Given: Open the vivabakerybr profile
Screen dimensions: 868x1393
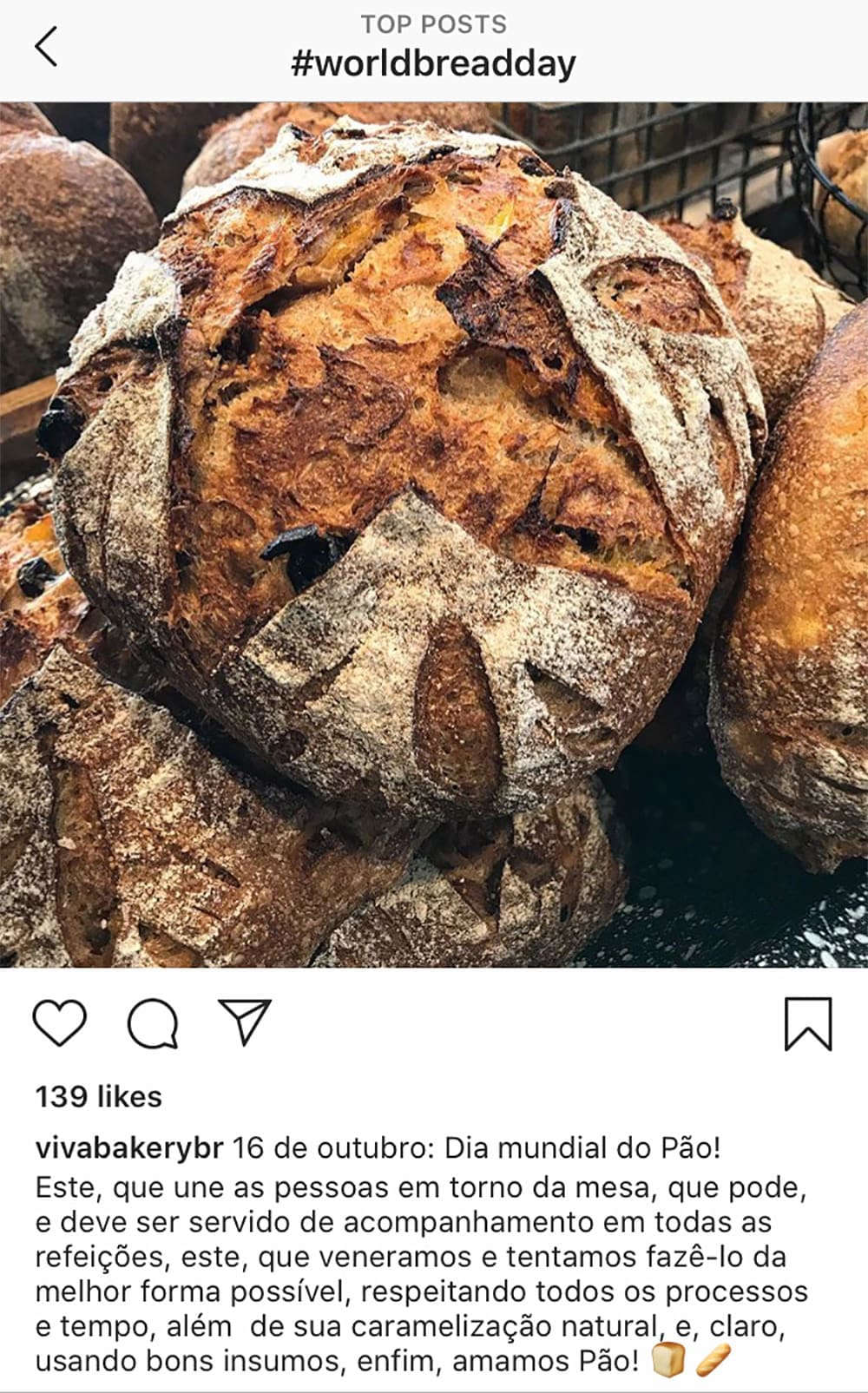Looking at the screenshot, I should (129, 1148).
